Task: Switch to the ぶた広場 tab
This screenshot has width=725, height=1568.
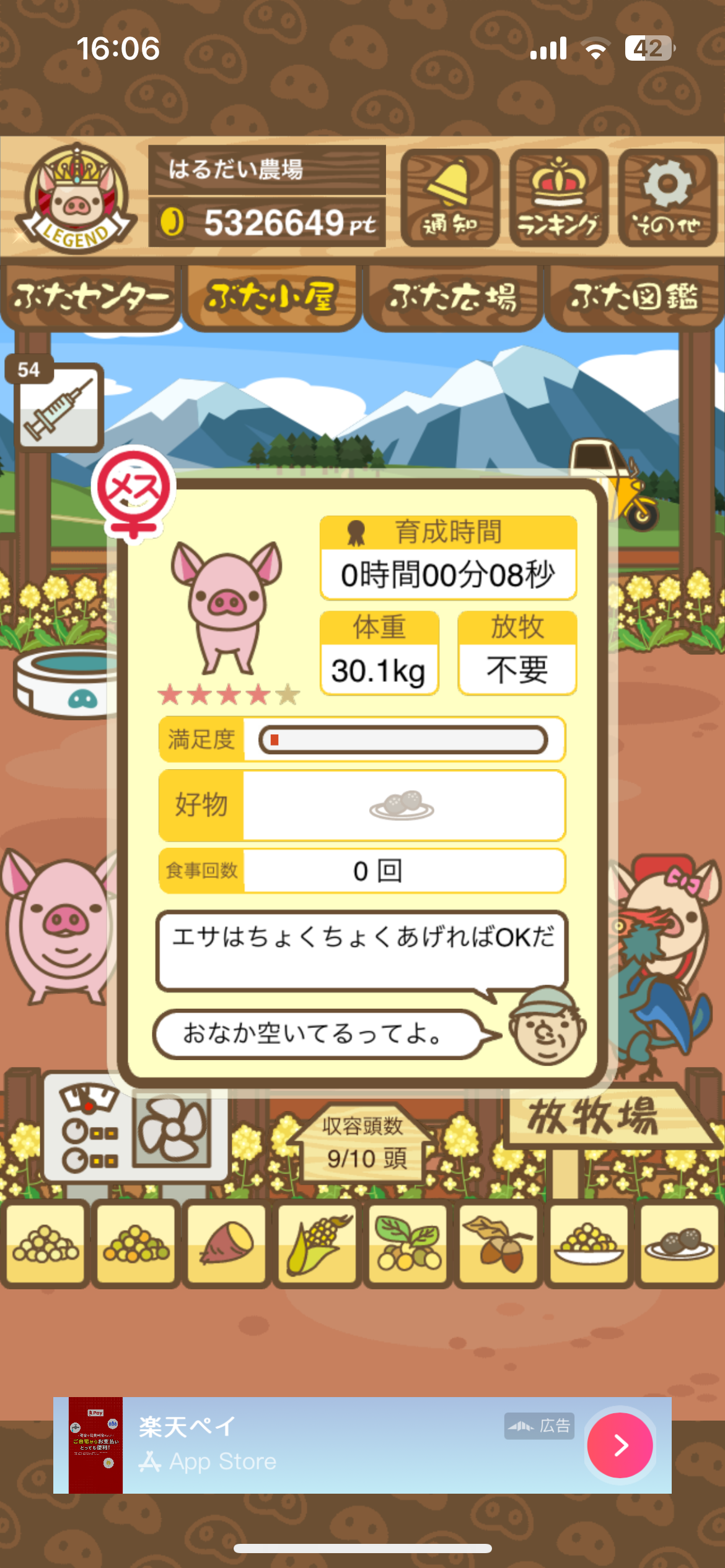Action: [x=453, y=298]
